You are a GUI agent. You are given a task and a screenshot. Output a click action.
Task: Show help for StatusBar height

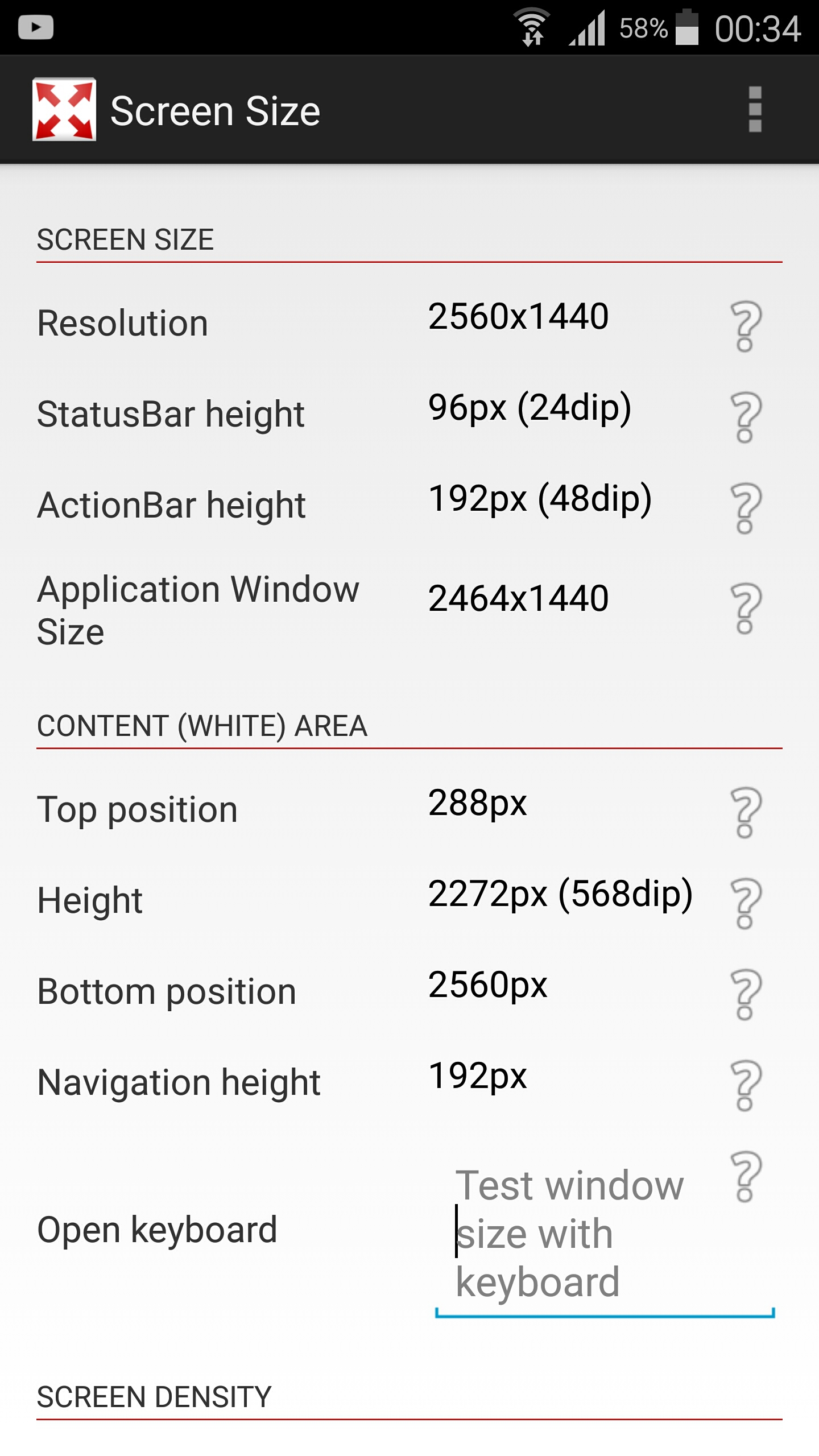745,417
